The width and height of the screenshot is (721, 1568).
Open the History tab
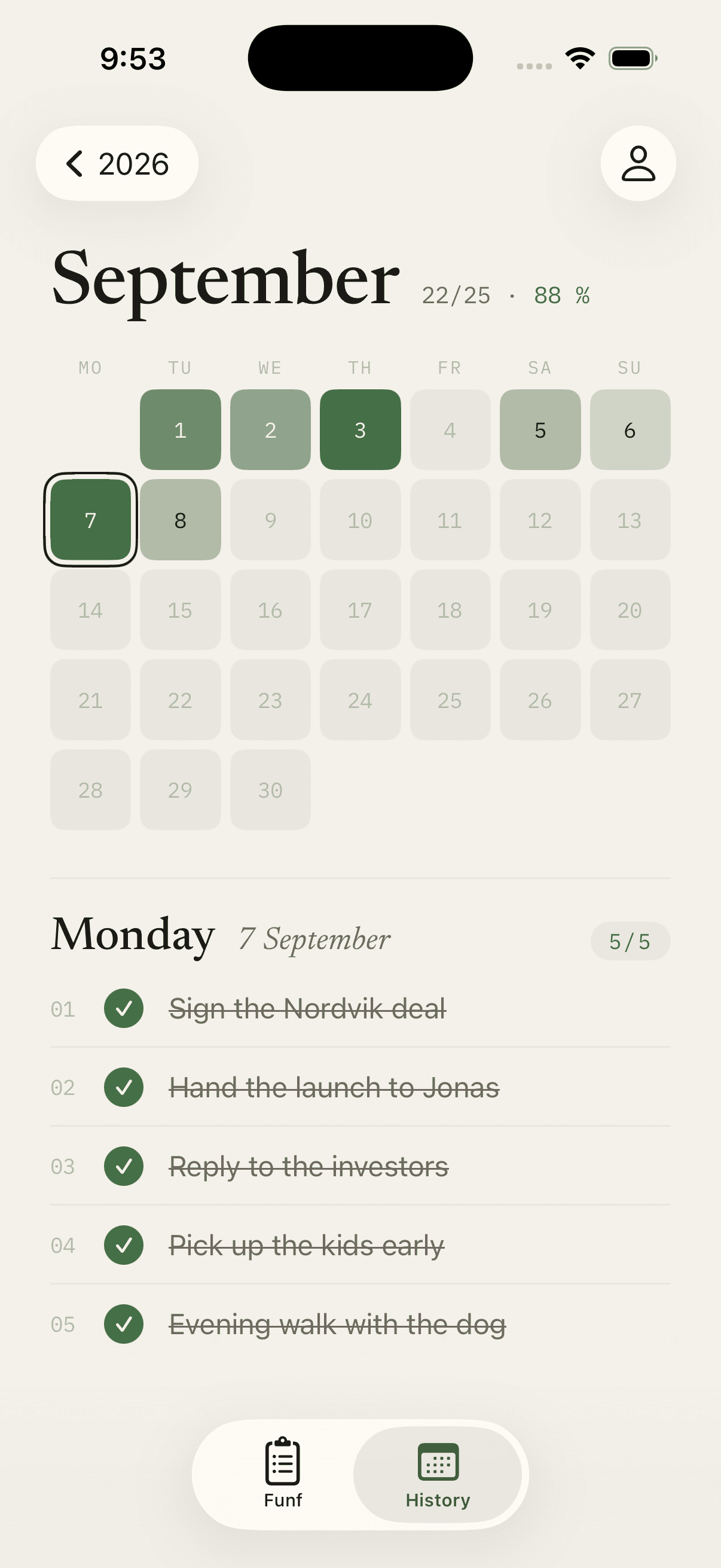438,1474
